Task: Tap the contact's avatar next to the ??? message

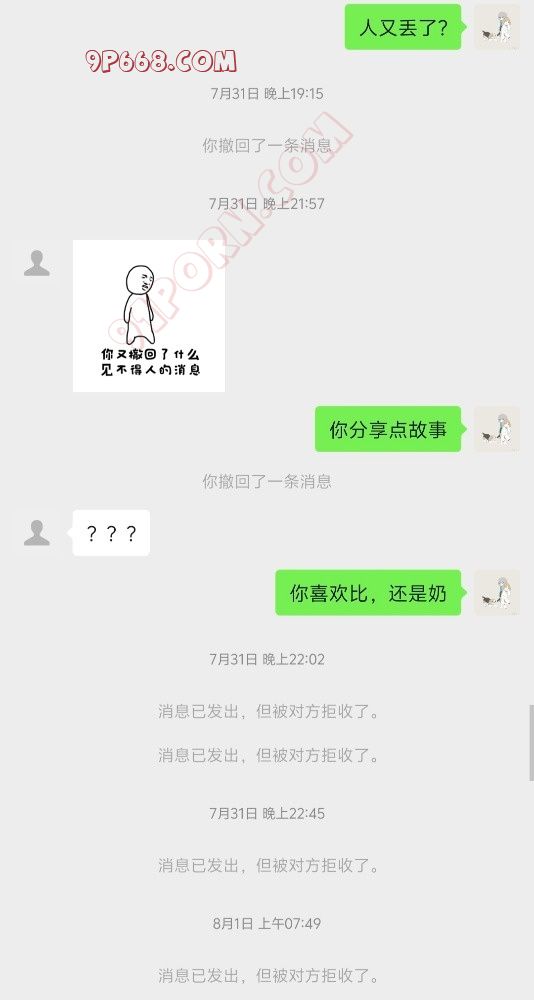Action: click(36, 533)
